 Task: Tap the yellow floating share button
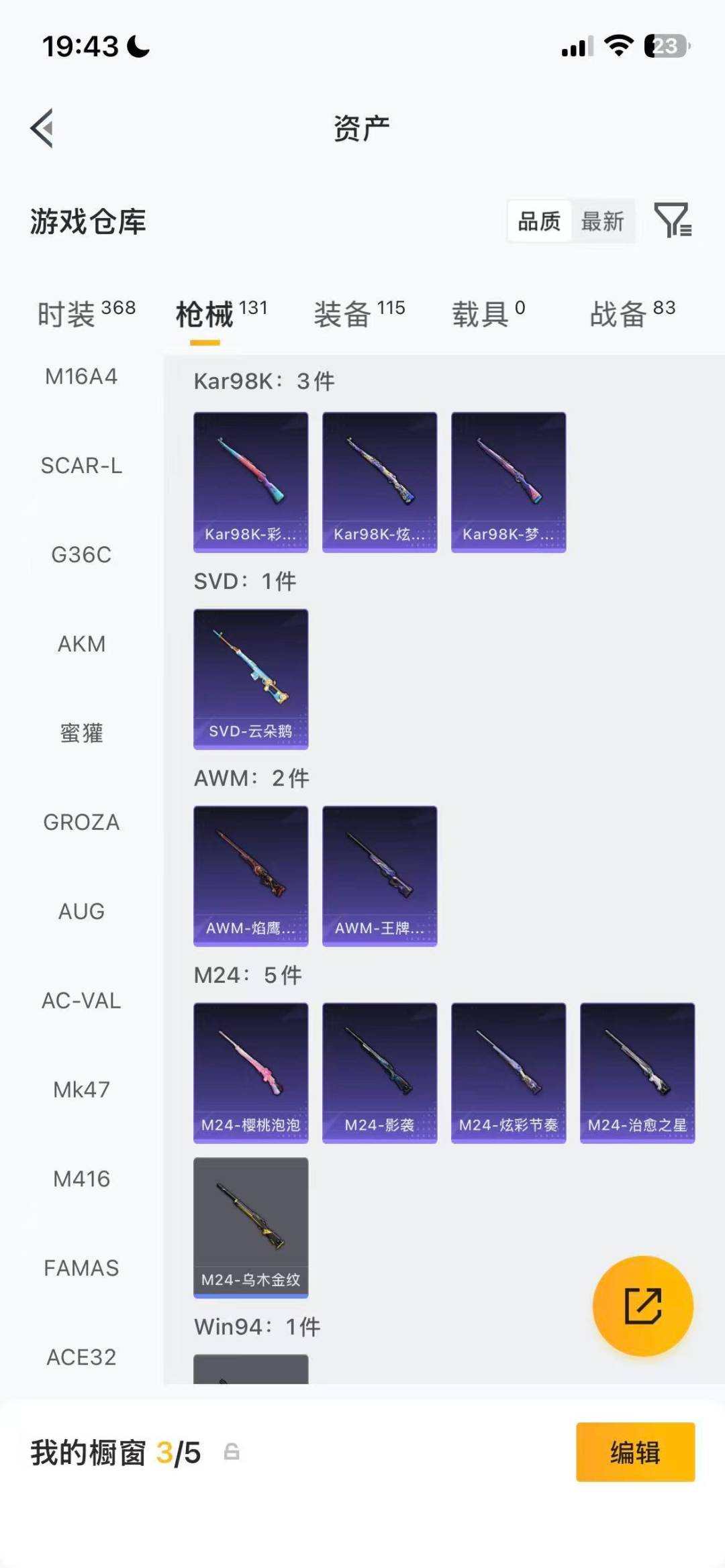[x=643, y=1306]
